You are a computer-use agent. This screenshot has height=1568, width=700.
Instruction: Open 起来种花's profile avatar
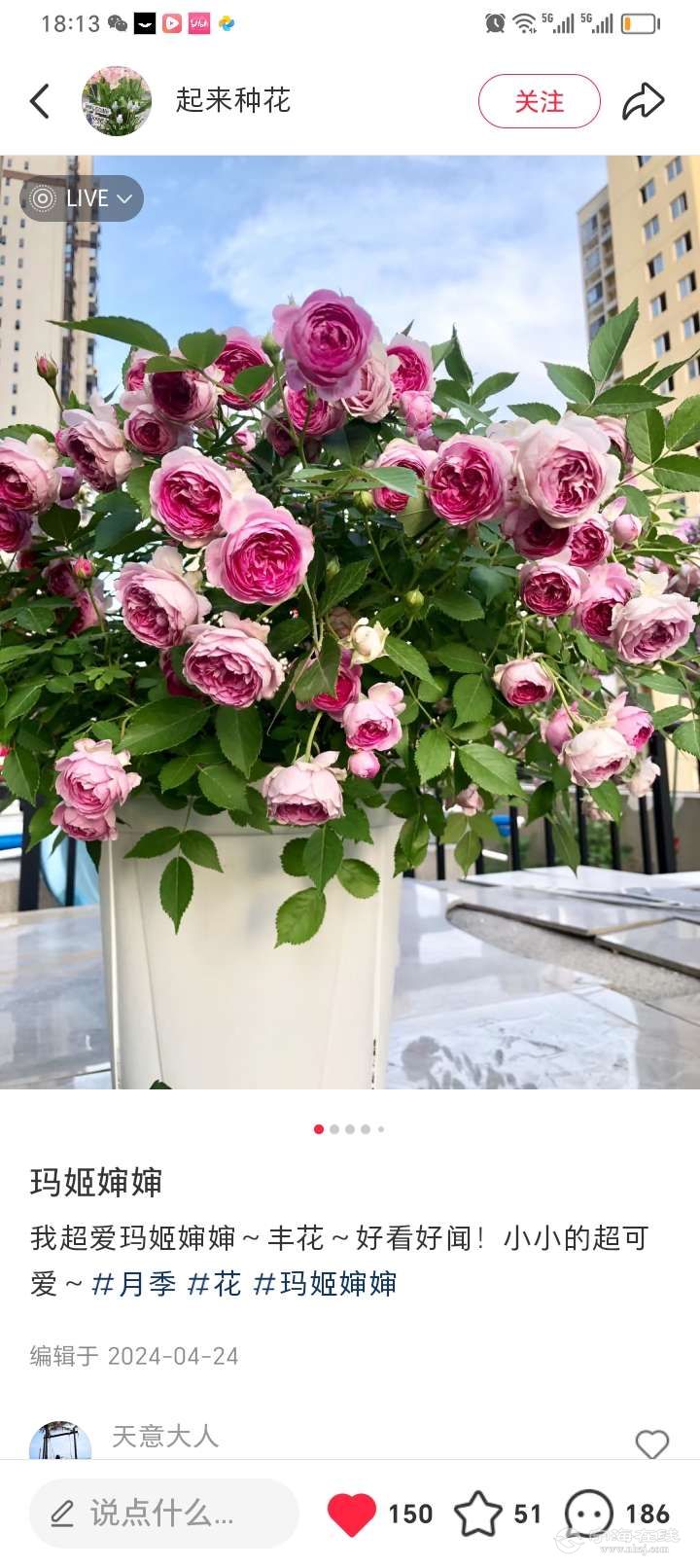pos(117,101)
